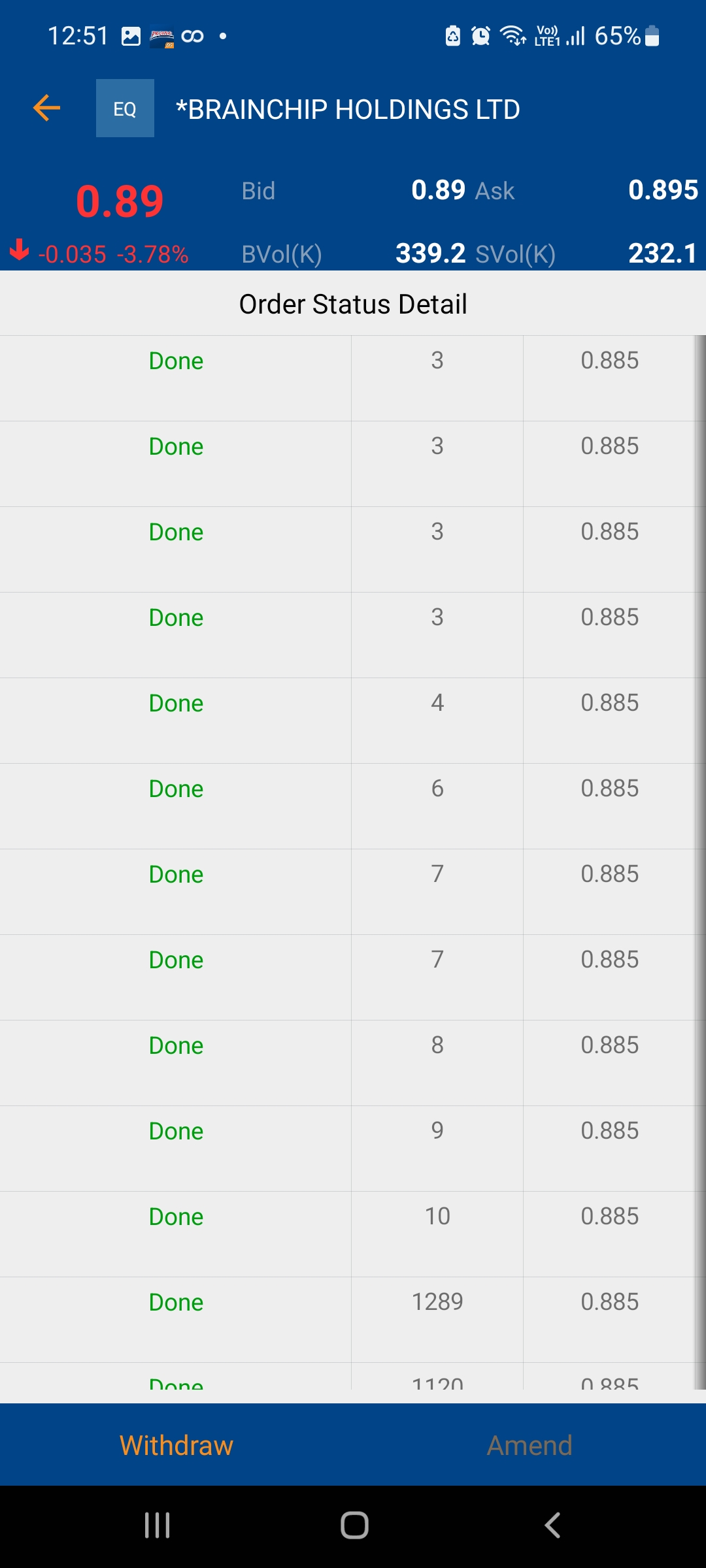Go back using the orange arrow
Viewport: 706px width, 1568px height.
[x=46, y=108]
